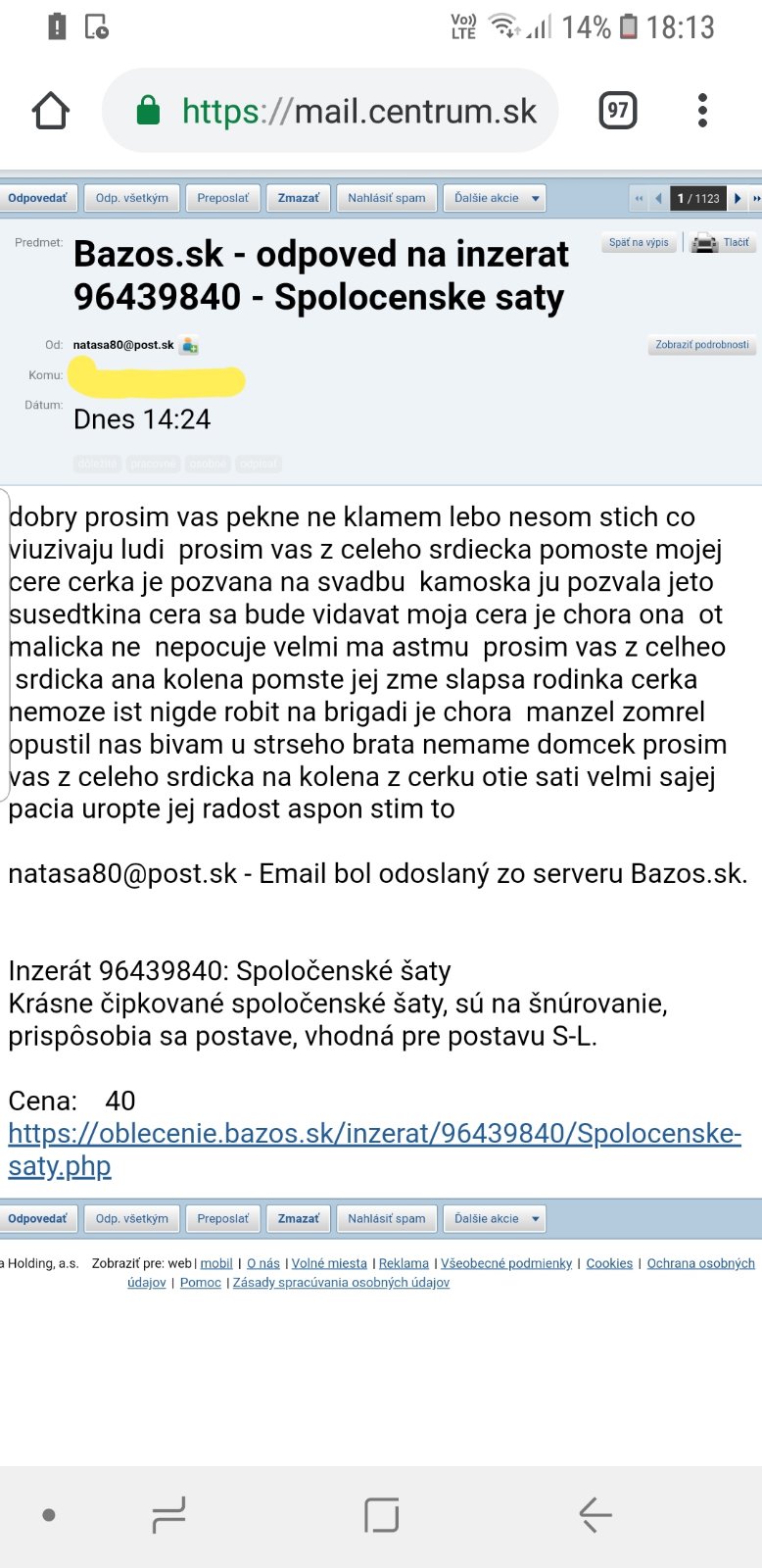Add sender natasa80@post.sk to contacts icon
Screen dimensions: 762x1568
(190, 345)
